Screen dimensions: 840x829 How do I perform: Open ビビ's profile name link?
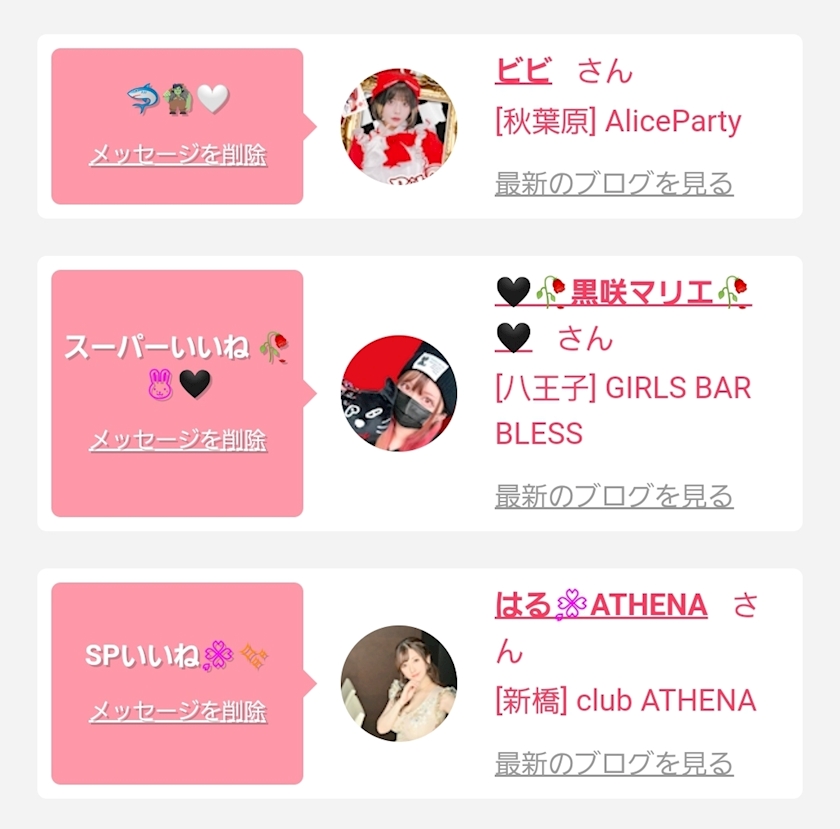522,71
